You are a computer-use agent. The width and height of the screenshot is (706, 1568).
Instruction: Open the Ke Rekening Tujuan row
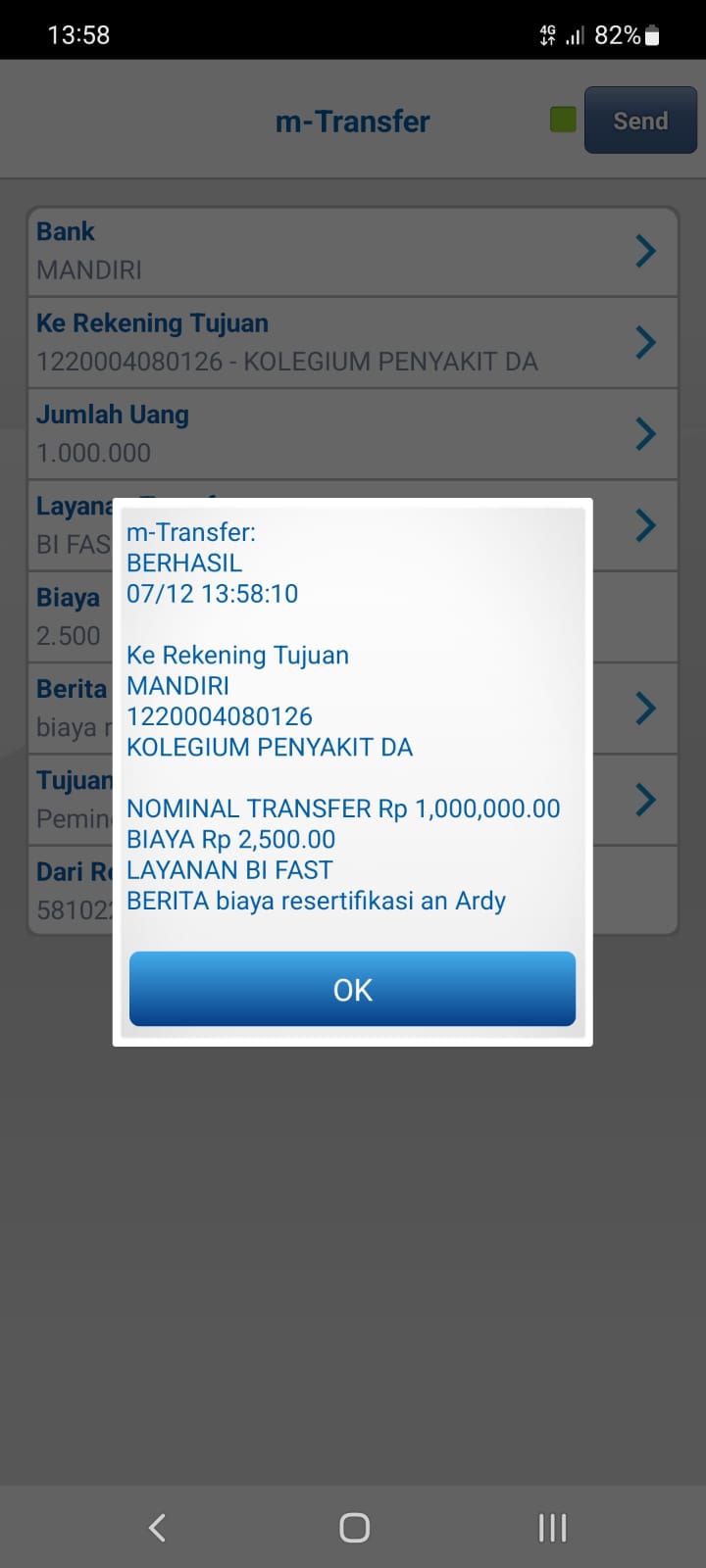point(352,342)
